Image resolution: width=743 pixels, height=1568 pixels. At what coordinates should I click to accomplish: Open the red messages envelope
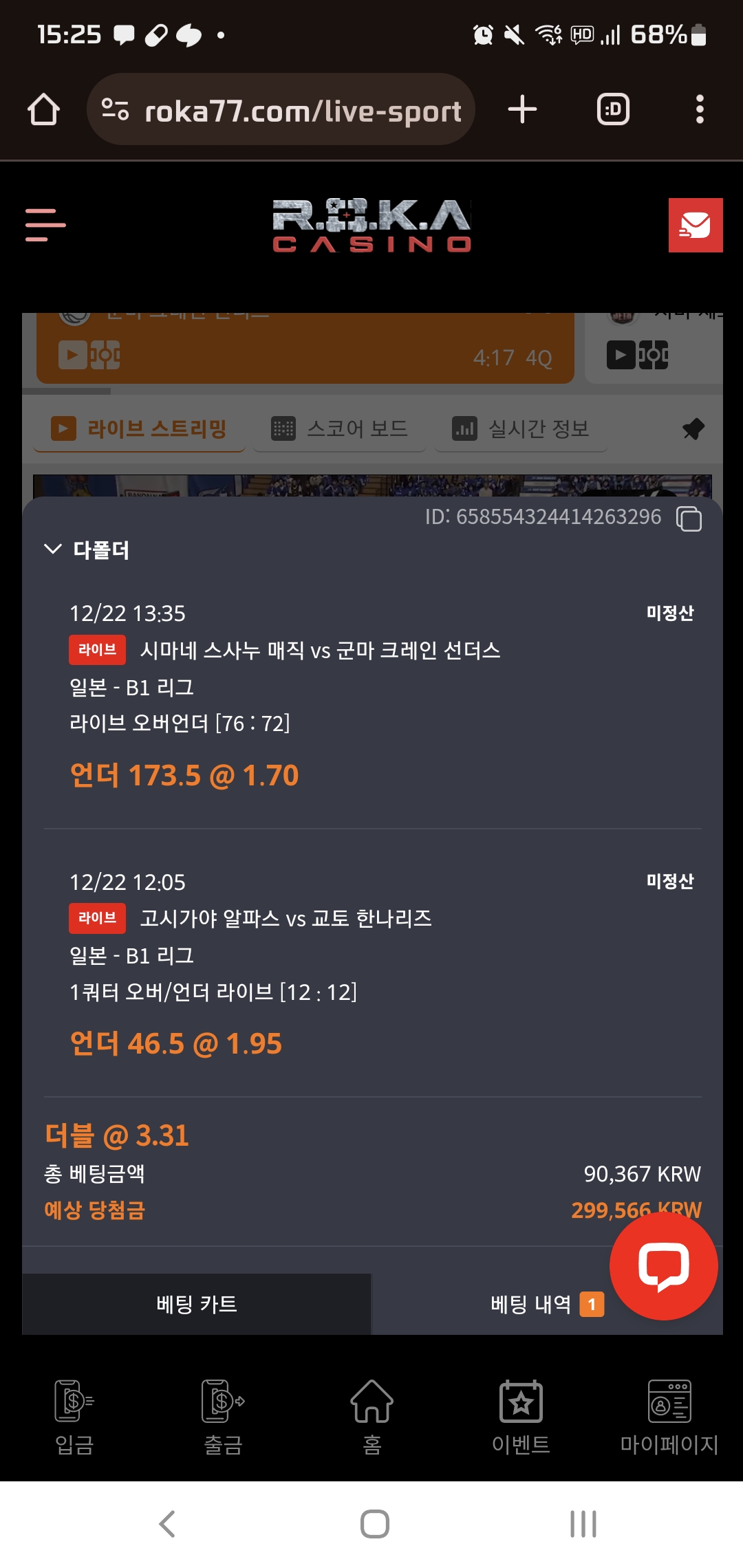point(695,225)
